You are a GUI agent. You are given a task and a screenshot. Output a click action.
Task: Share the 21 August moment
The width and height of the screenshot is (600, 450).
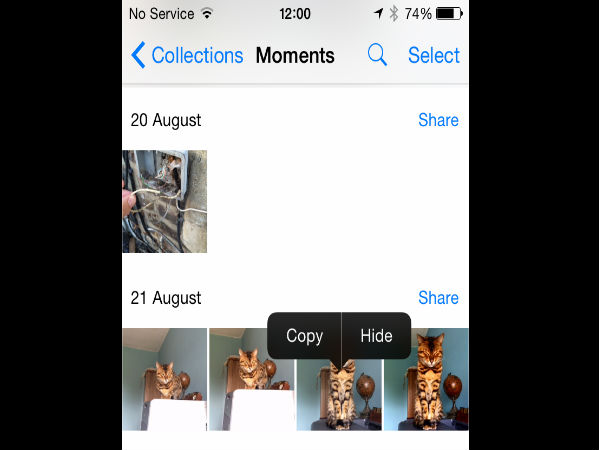coord(438,298)
